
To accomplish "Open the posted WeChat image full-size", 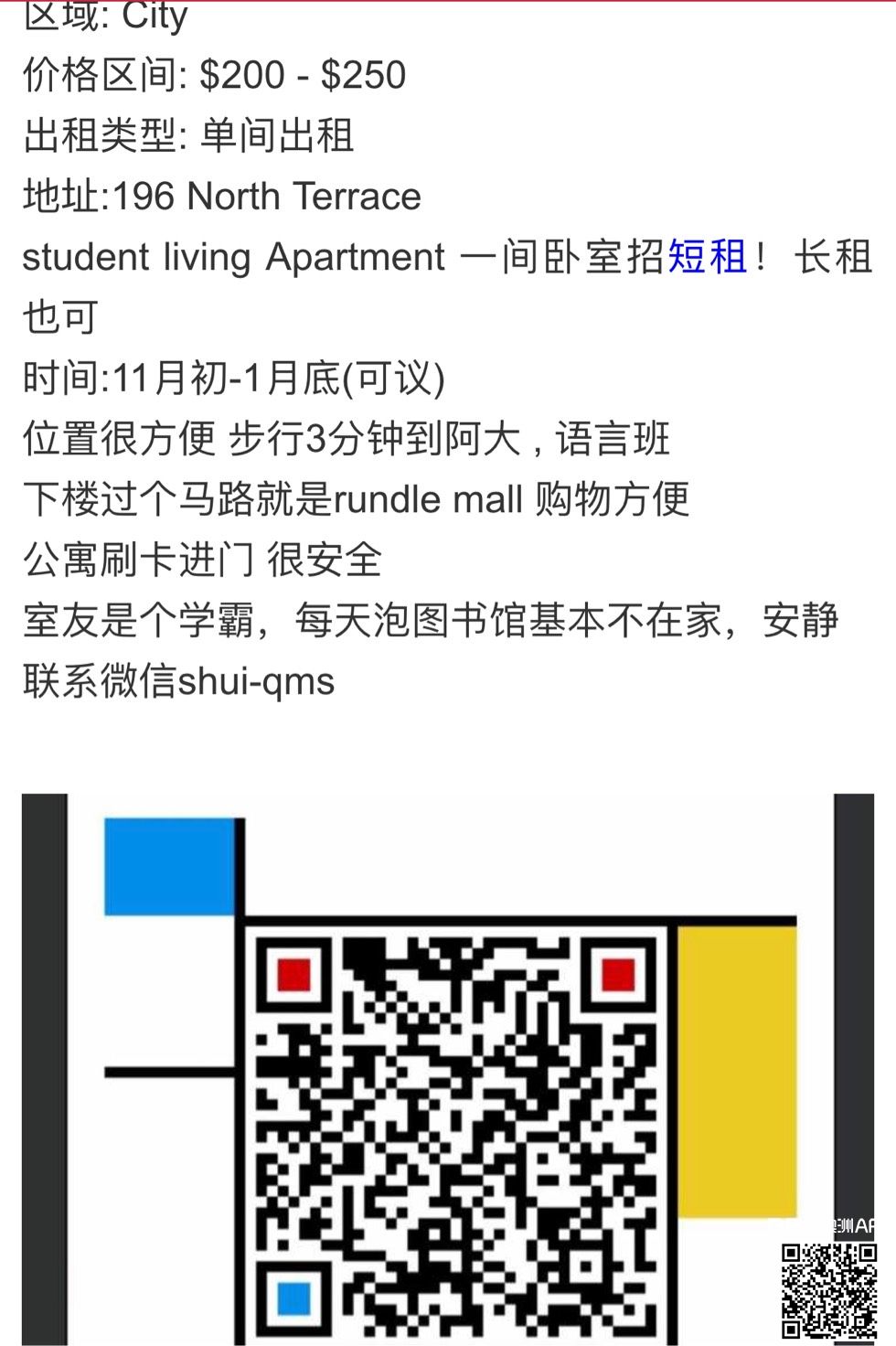I will (x=448, y=1070).
